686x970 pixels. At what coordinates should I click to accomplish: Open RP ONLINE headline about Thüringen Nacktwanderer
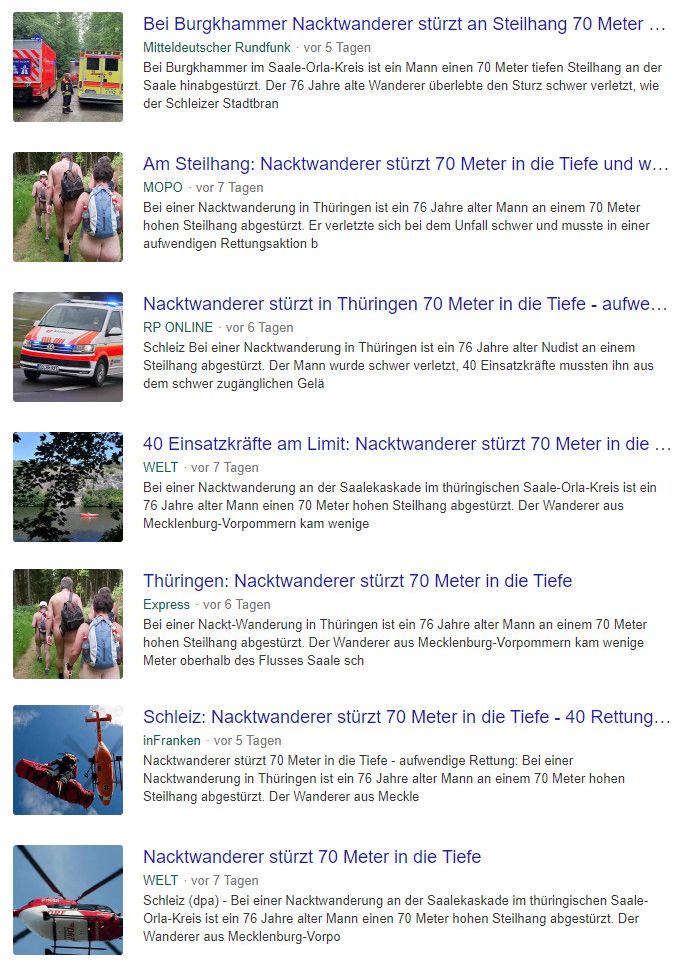coord(404,304)
